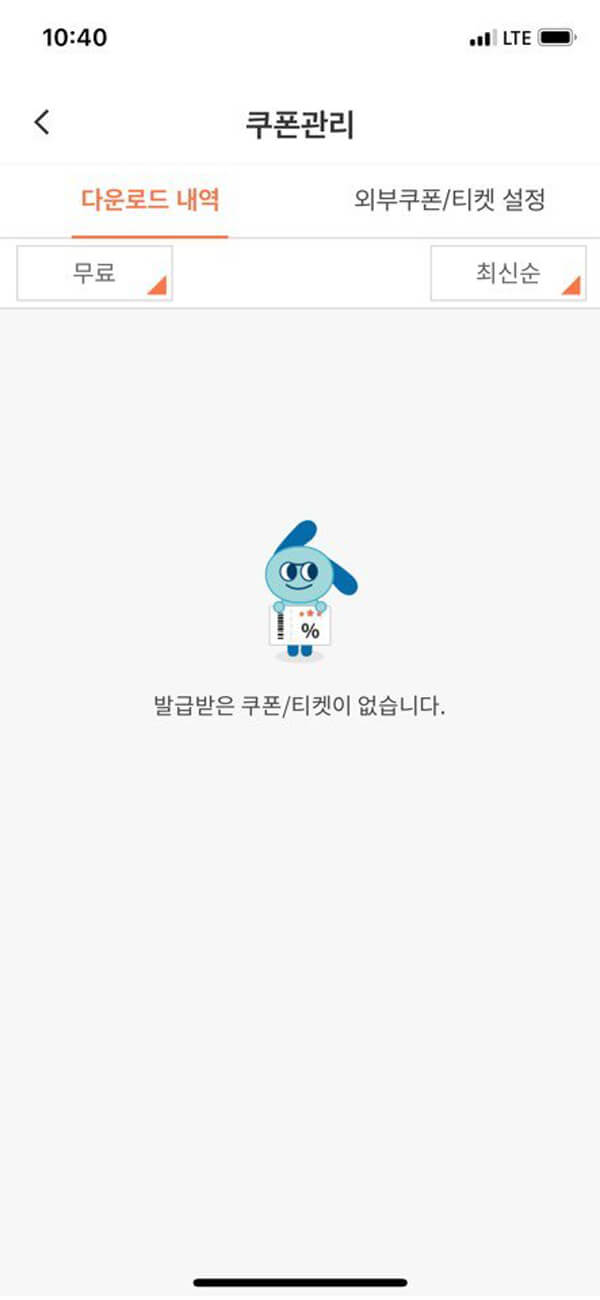Open the 최신순 sort dropdown
Screen dimensions: 600x1300
click(x=507, y=273)
